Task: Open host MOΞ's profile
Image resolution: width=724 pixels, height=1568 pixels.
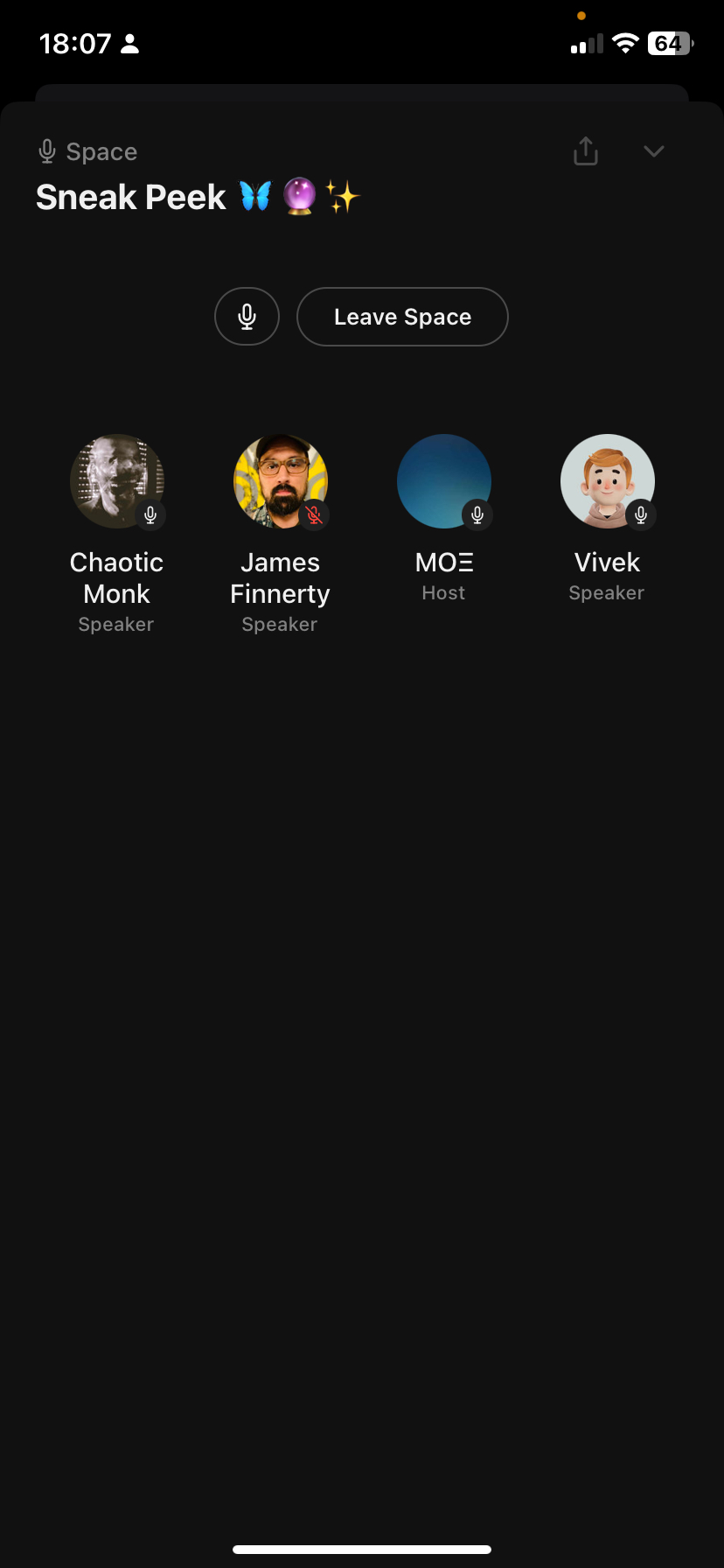Action: click(x=443, y=481)
